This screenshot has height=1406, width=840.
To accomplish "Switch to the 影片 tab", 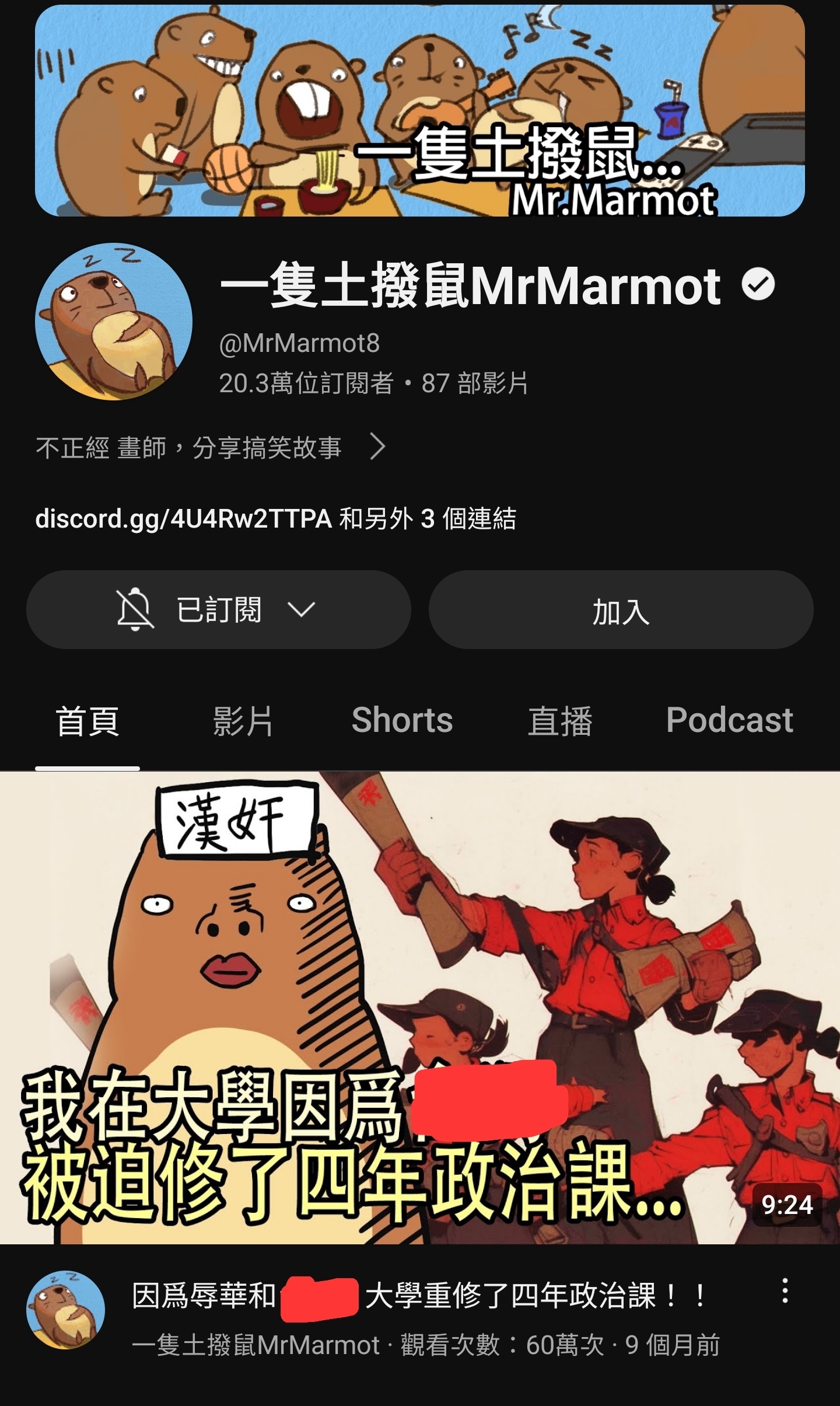I will (243, 720).
